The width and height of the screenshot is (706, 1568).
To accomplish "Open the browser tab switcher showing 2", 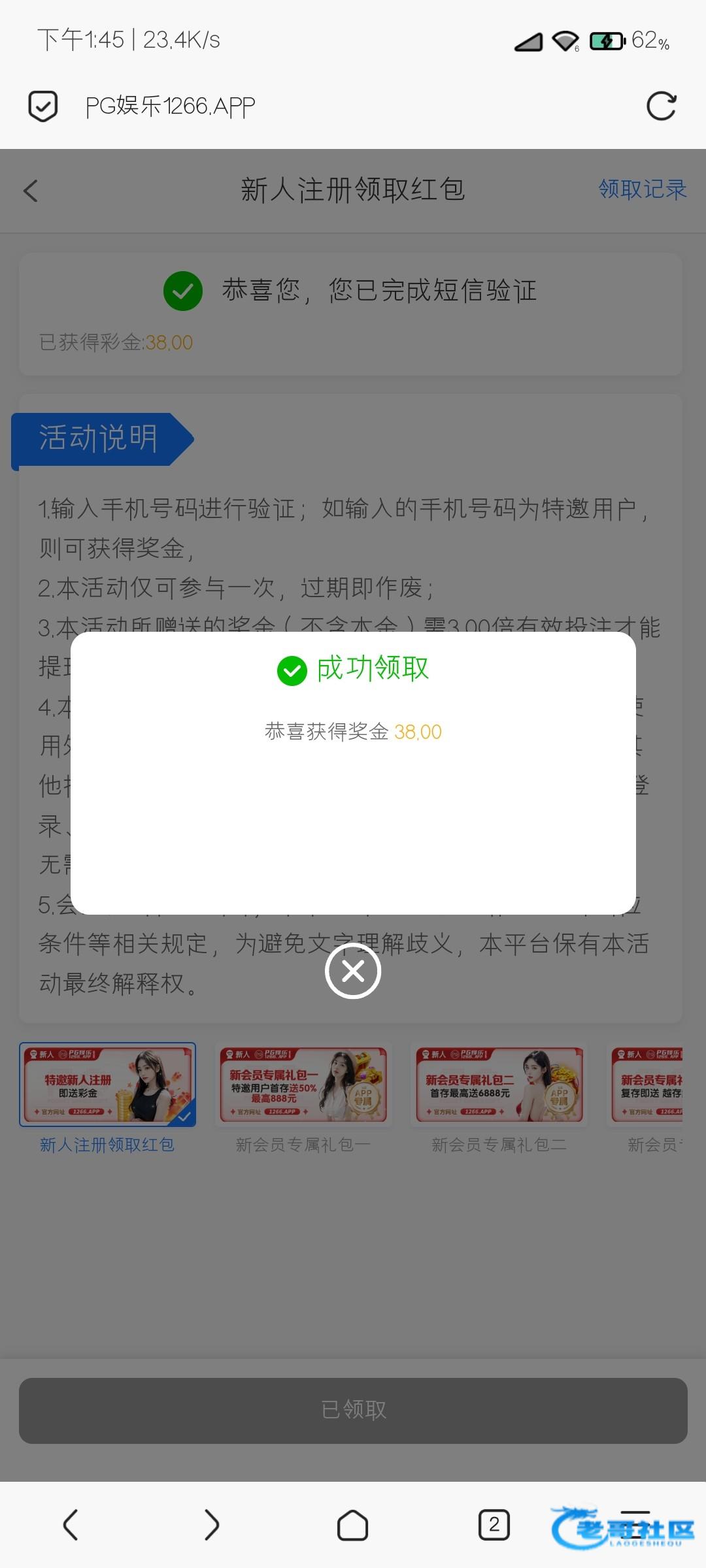I will click(494, 1525).
